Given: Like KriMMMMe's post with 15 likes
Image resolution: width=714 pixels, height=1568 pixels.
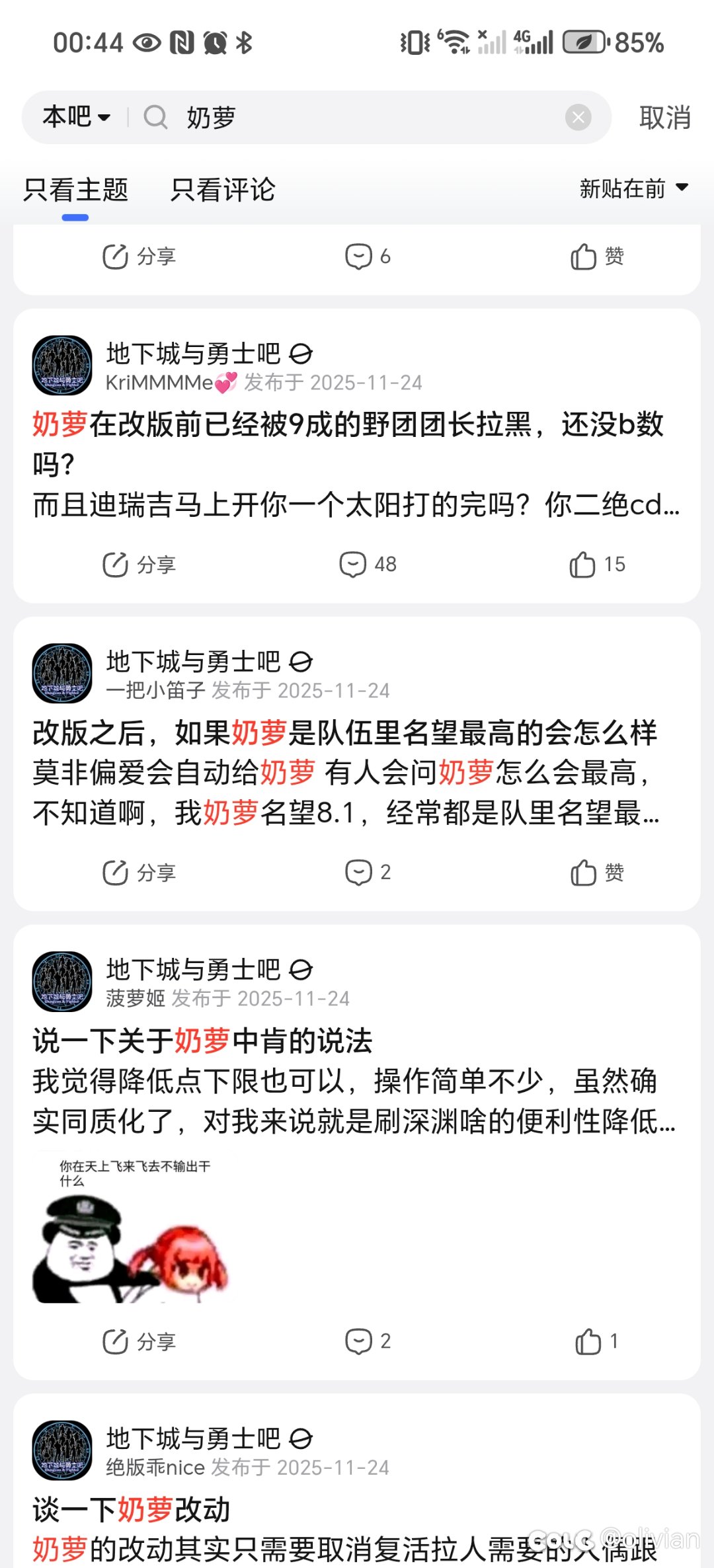Looking at the screenshot, I should (597, 565).
